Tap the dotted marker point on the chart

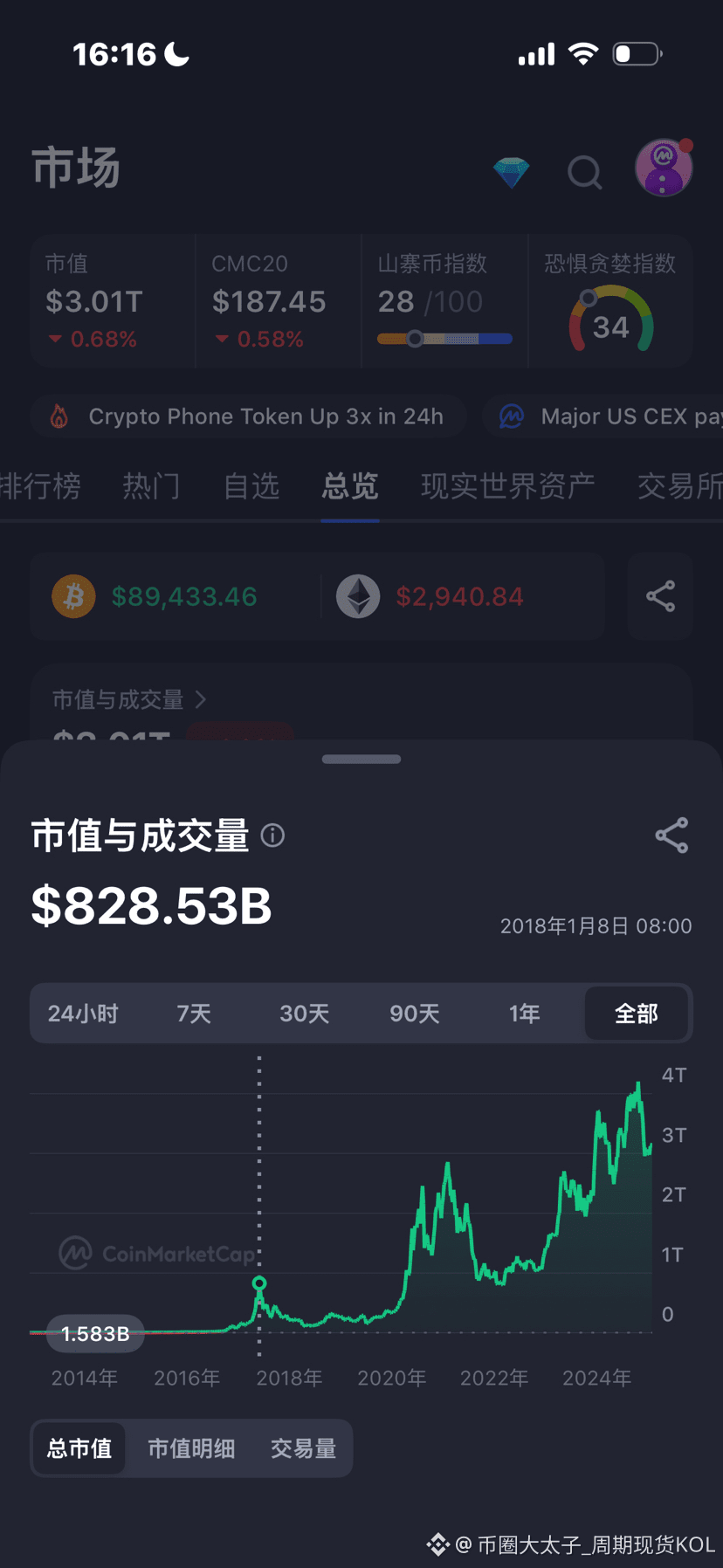tap(259, 1283)
